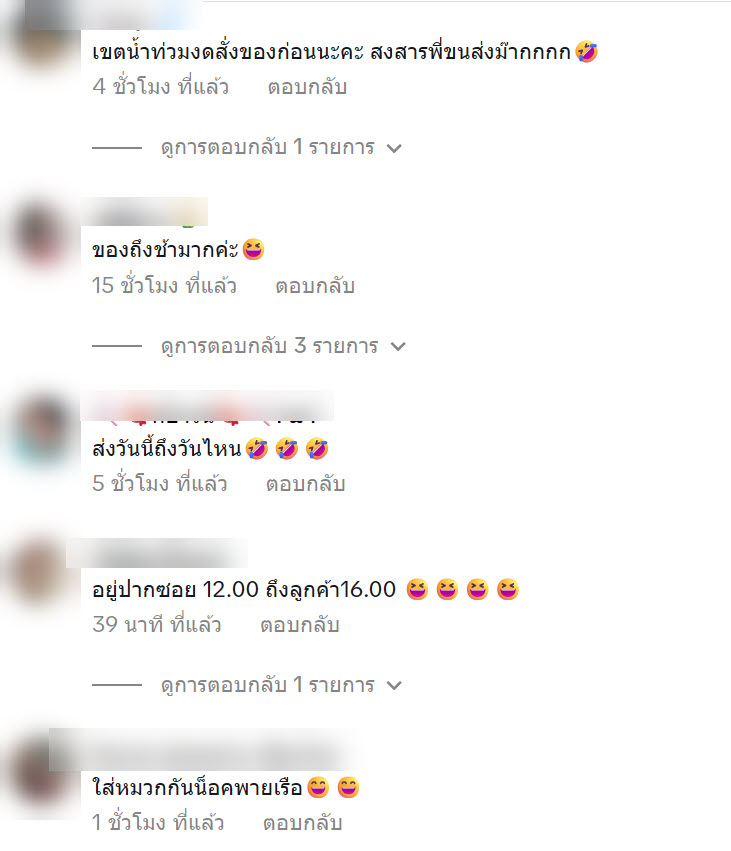Open profile of ใส่หมวกกันน็อคพายเรือ commenter avatar
Screen dimensions: 731x851
(x=41, y=773)
